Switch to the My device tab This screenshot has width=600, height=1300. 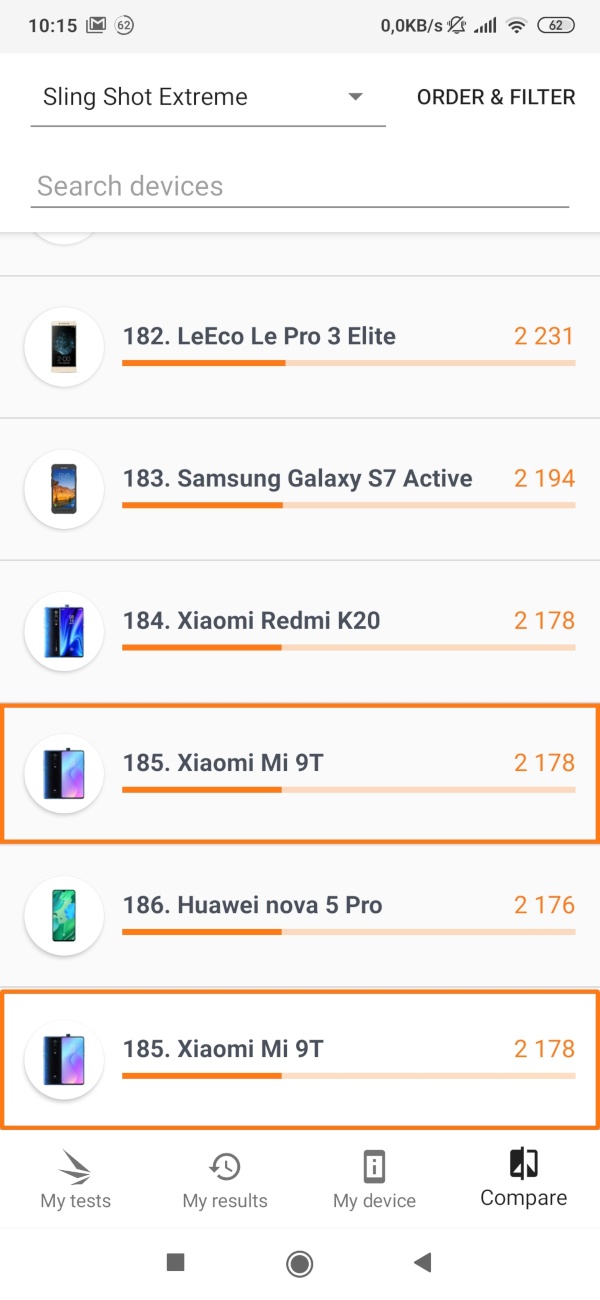[374, 1178]
